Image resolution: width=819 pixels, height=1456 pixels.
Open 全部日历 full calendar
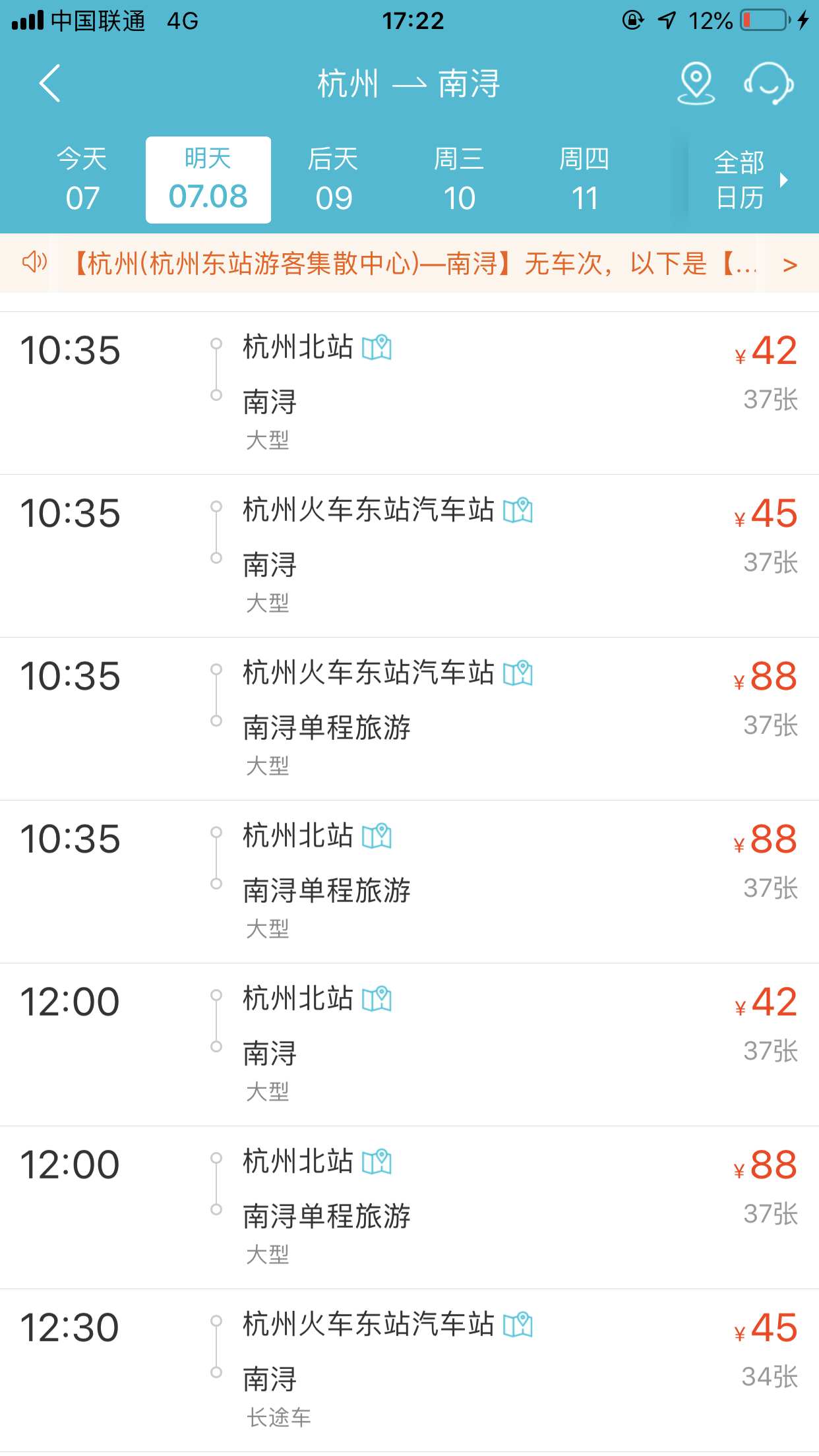pyautogui.click(x=749, y=179)
